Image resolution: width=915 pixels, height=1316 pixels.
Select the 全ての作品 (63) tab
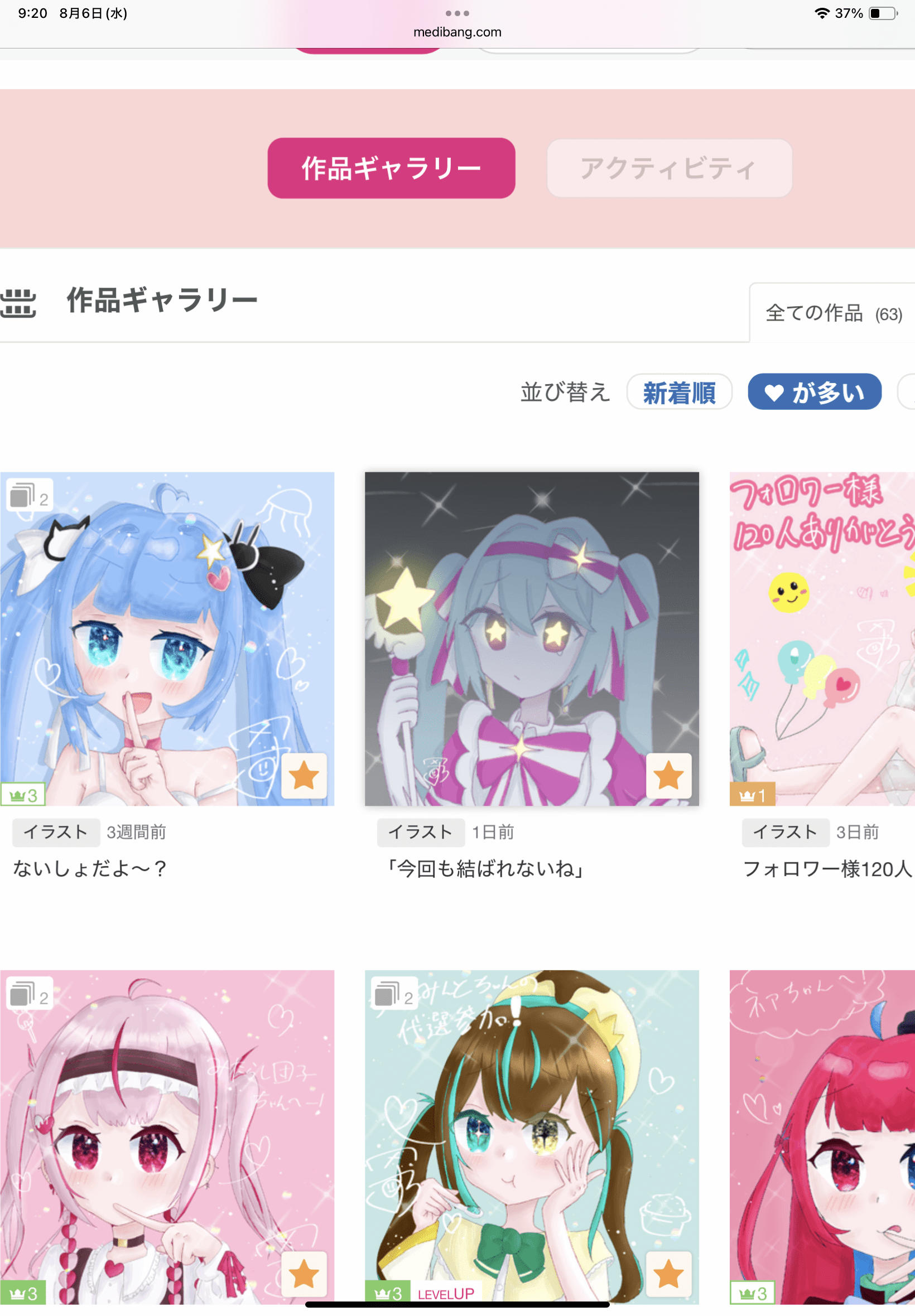click(833, 313)
